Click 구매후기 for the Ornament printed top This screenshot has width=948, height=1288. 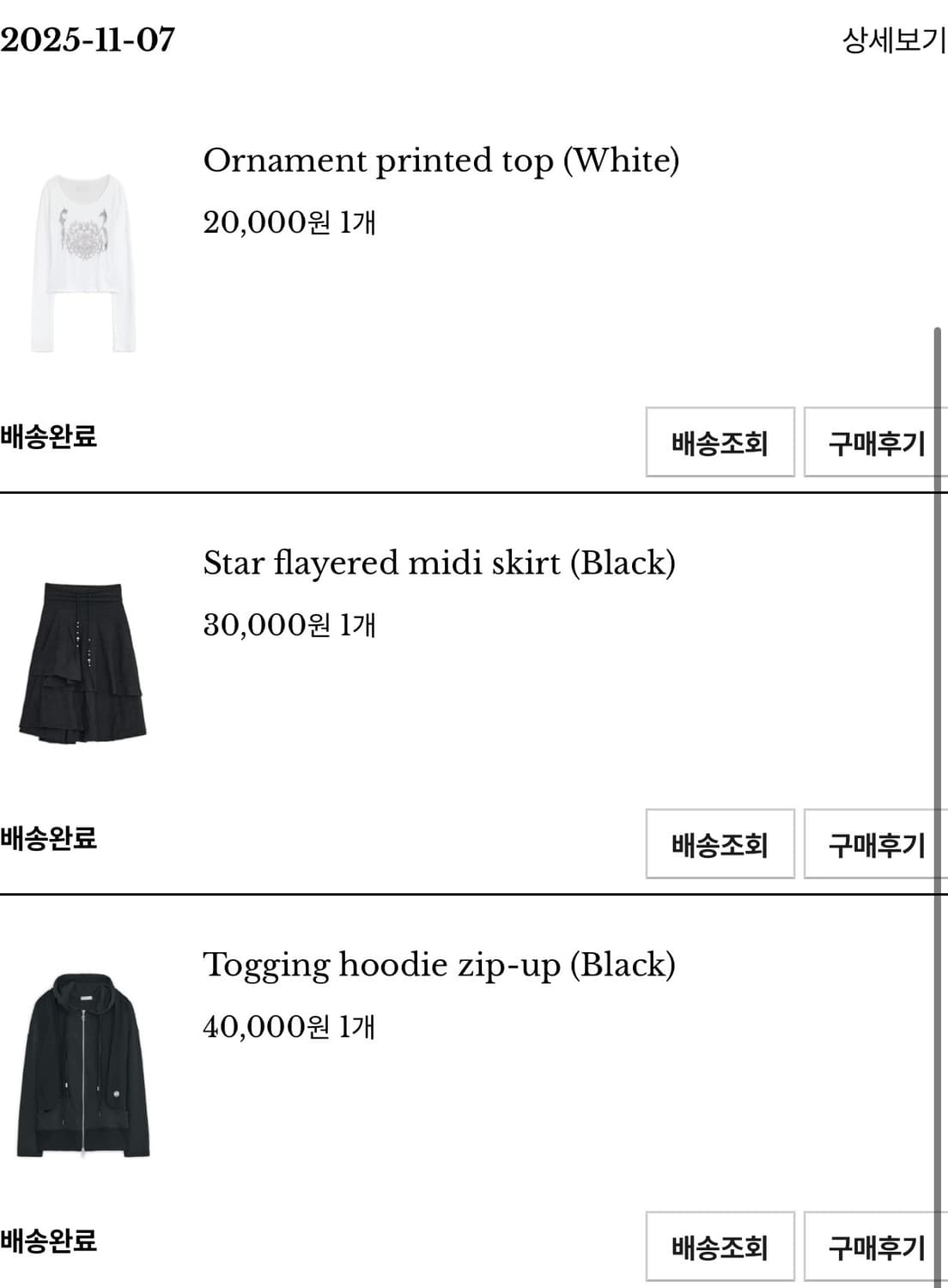[x=874, y=443]
